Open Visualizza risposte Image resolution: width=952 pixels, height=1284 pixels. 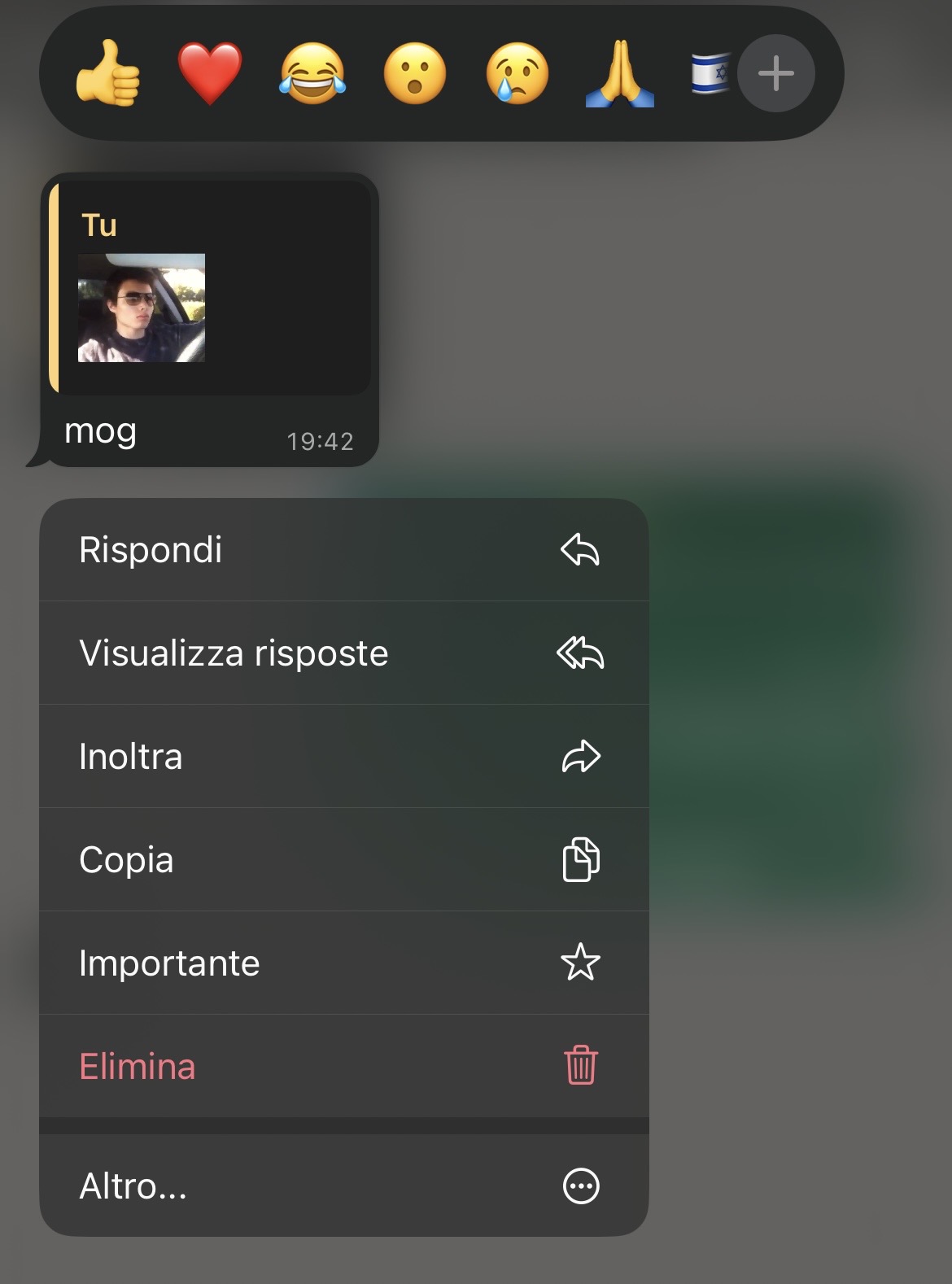coord(343,653)
